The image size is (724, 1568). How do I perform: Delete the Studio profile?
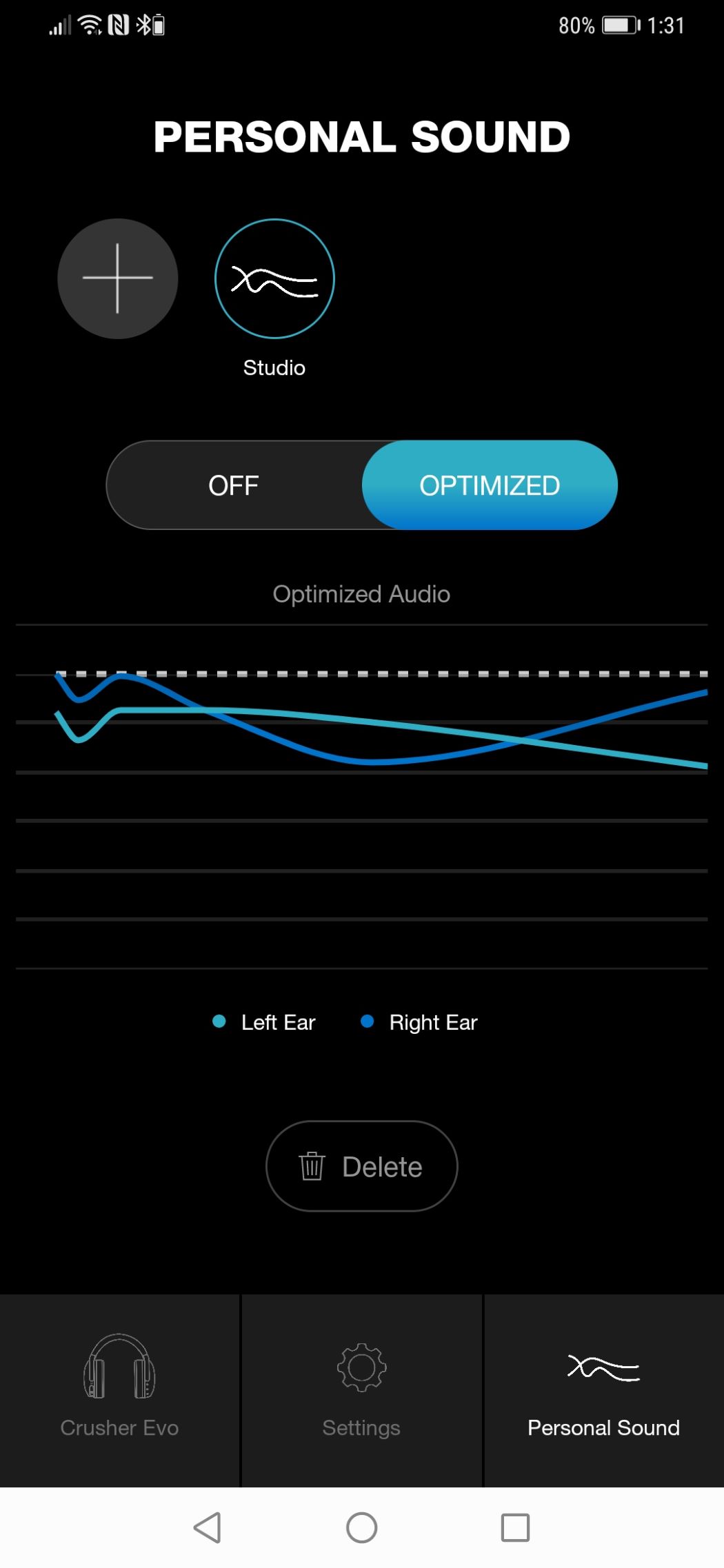[x=362, y=1166]
